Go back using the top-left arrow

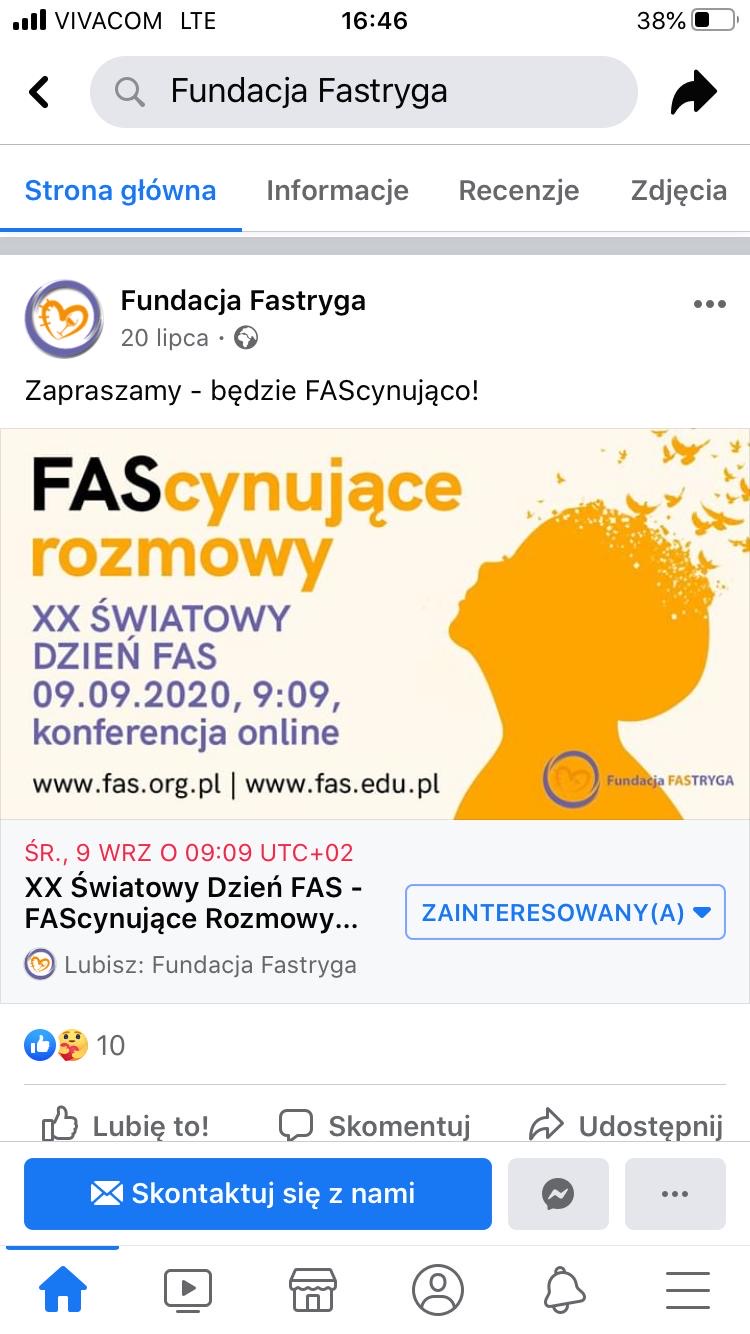pos(39,92)
